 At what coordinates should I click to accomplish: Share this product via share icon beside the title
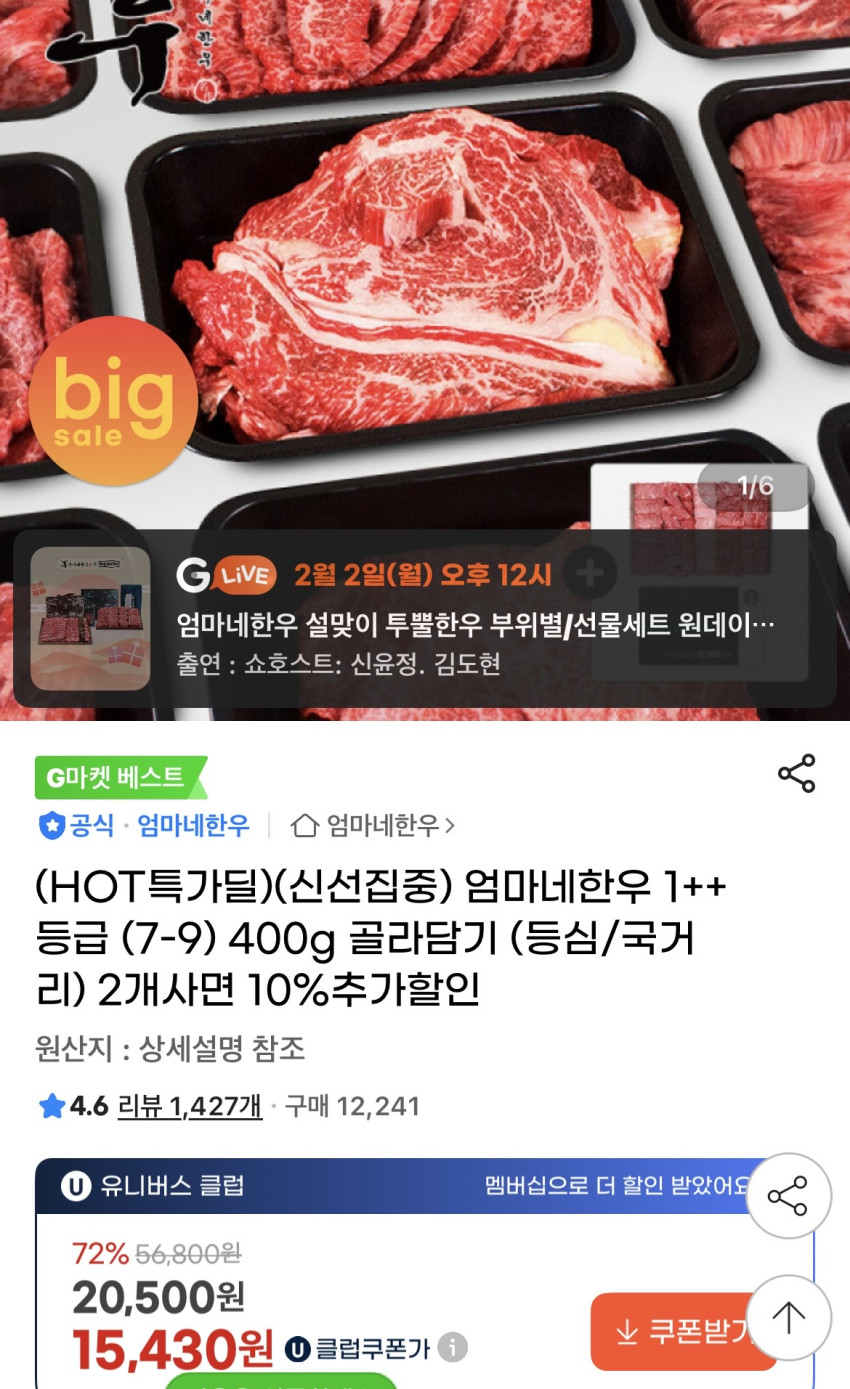(796, 774)
